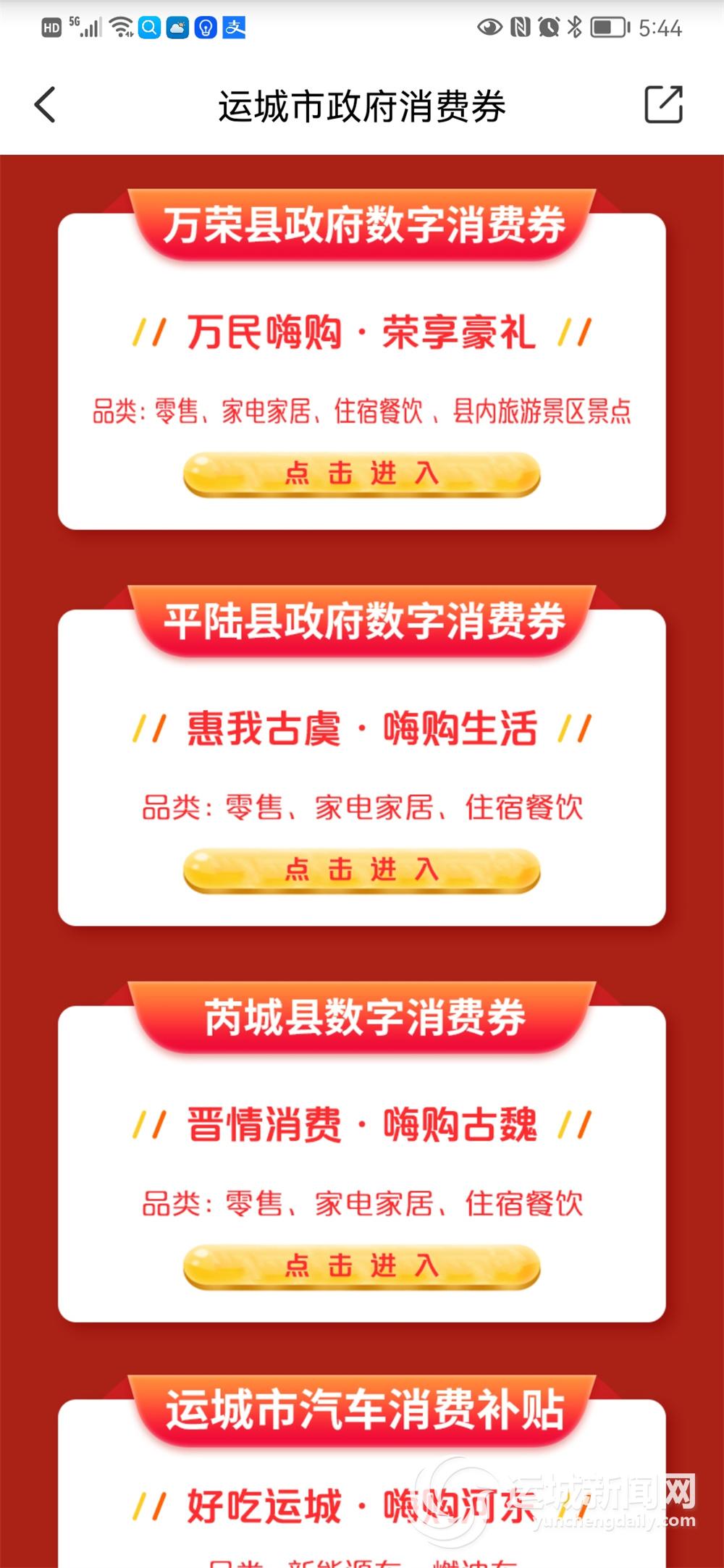
Task: Go back from 运城市政府消费券 page
Action: (45, 105)
